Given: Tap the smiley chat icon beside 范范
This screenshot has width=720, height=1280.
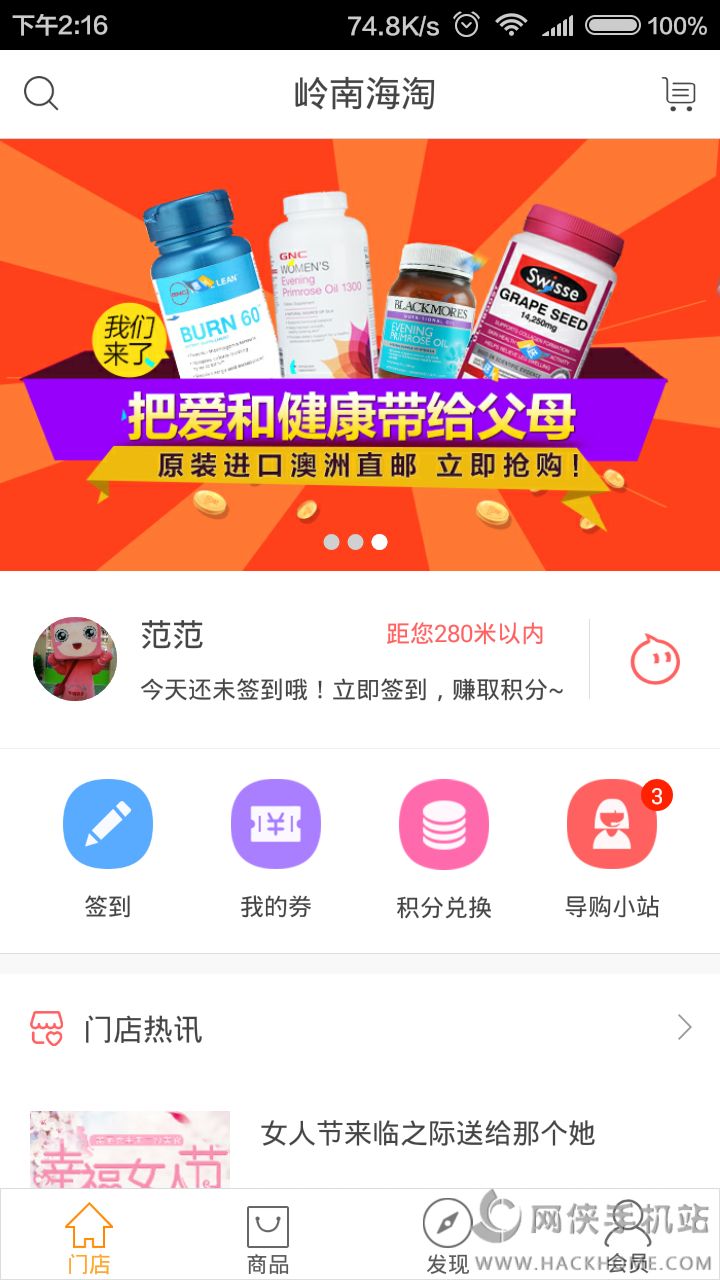Looking at the screenshot, I should [x=655, y=661].
